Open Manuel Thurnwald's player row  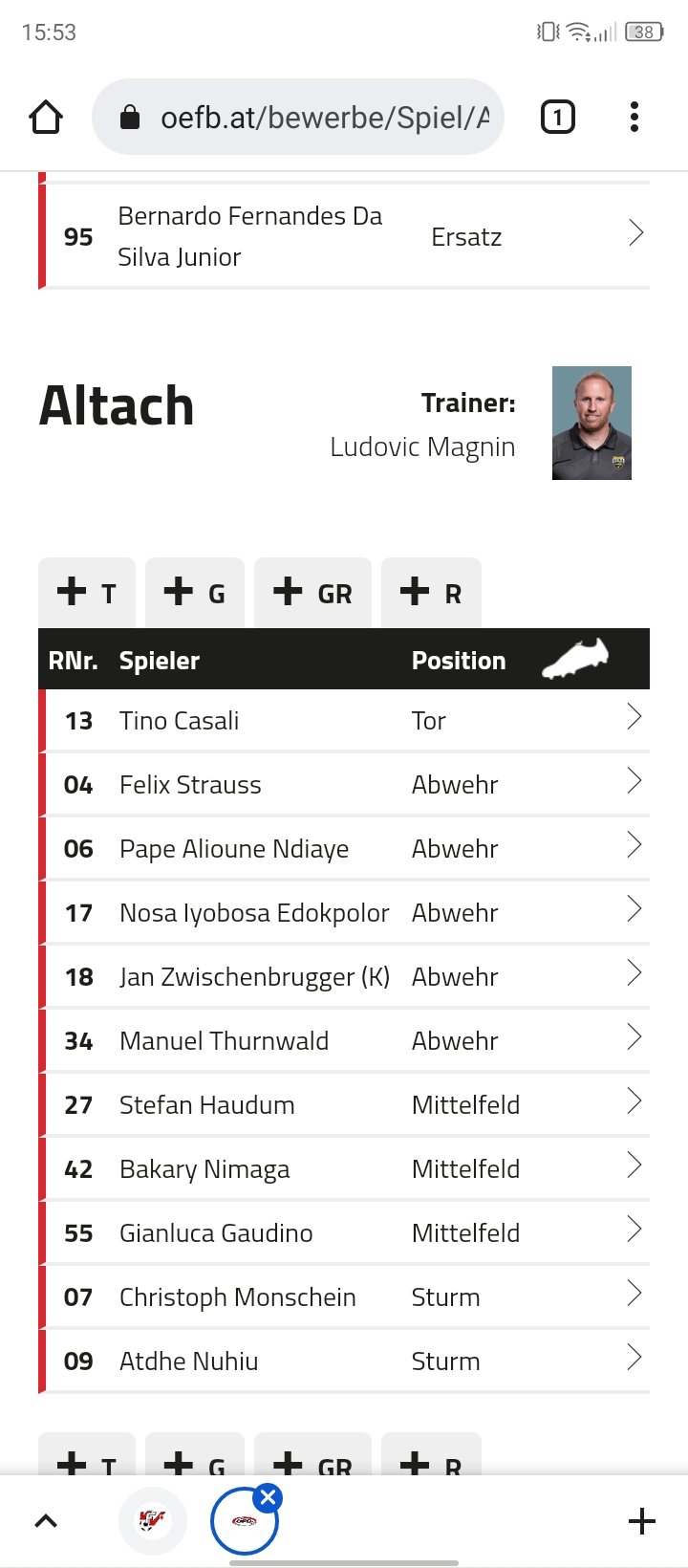point(344,1040)
